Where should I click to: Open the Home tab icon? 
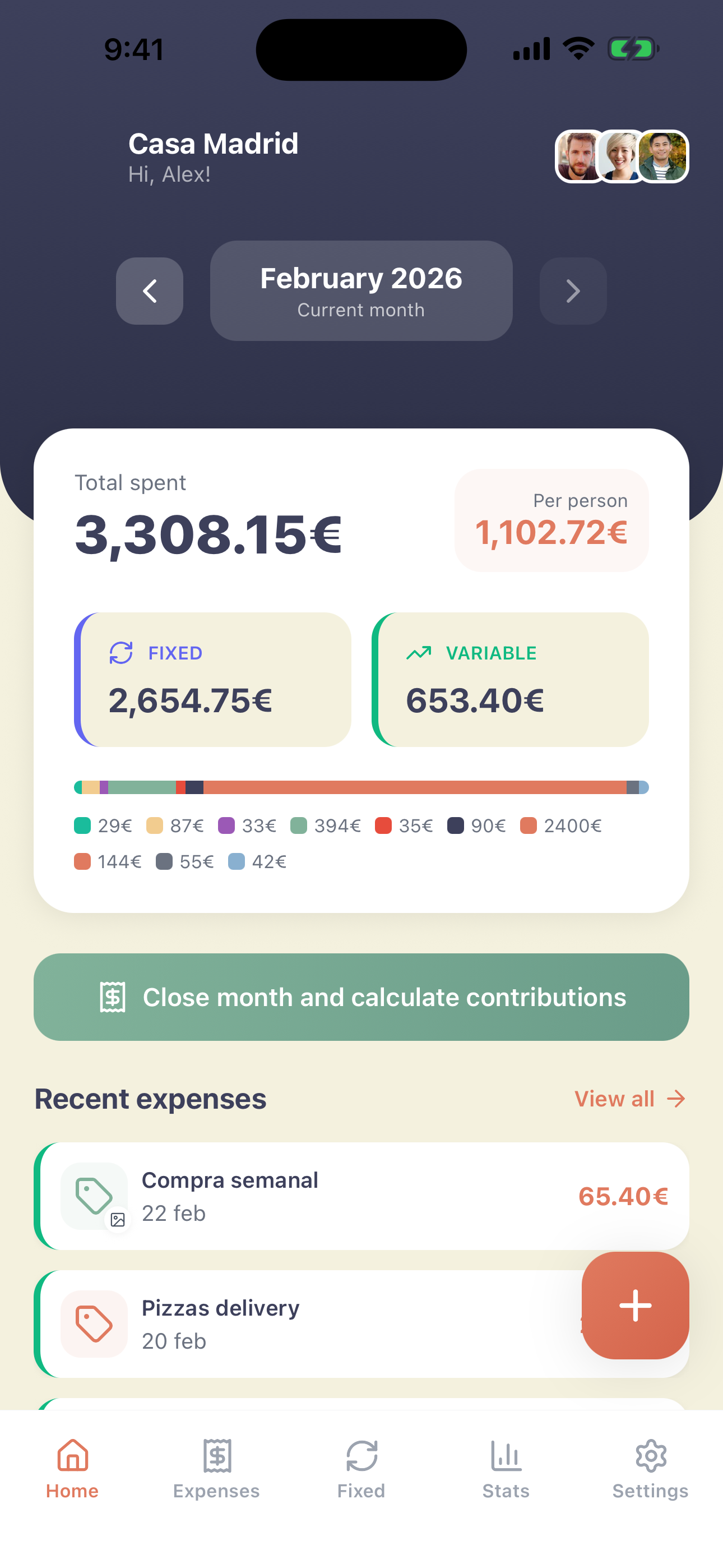coord(72,1456)
